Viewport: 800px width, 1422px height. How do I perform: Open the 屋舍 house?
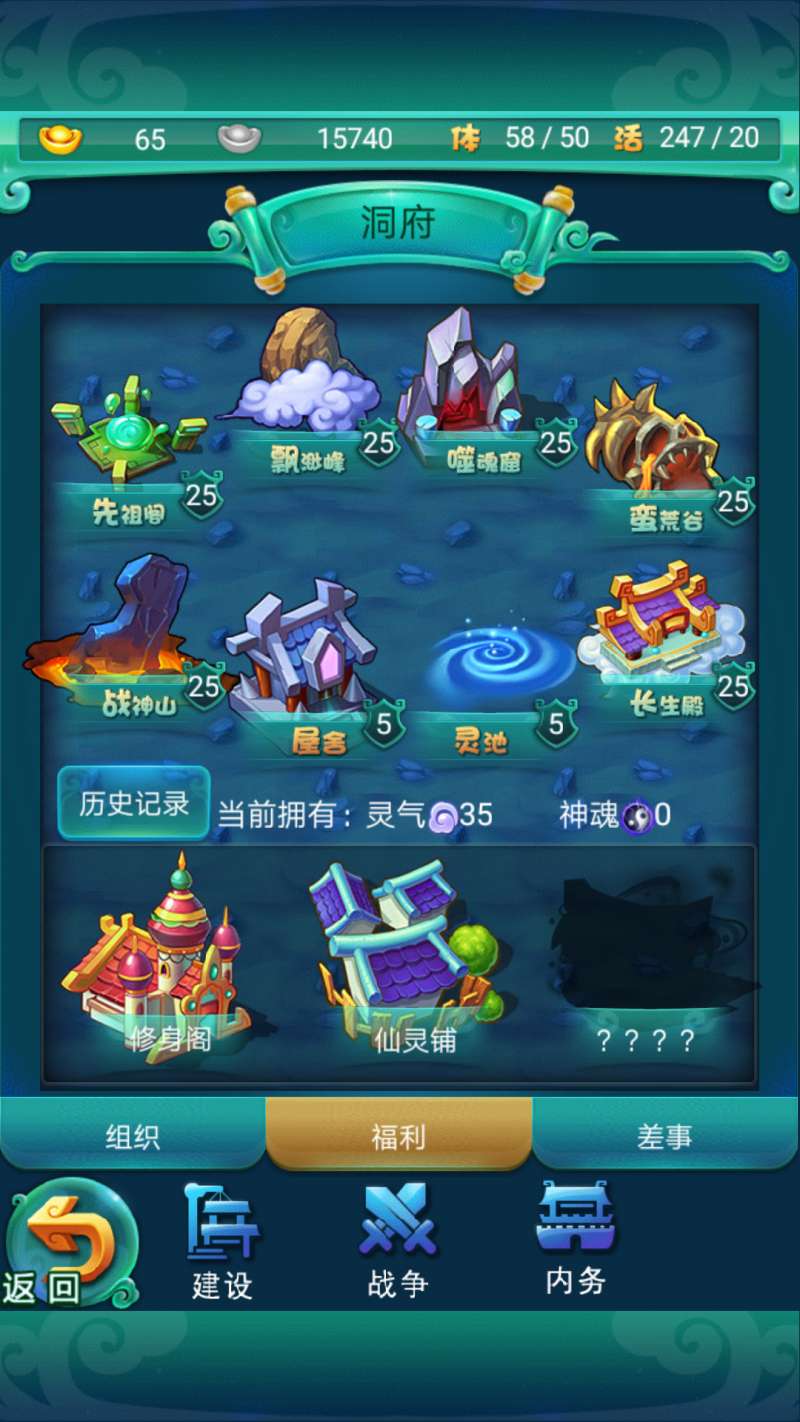[x=300, y=650]
